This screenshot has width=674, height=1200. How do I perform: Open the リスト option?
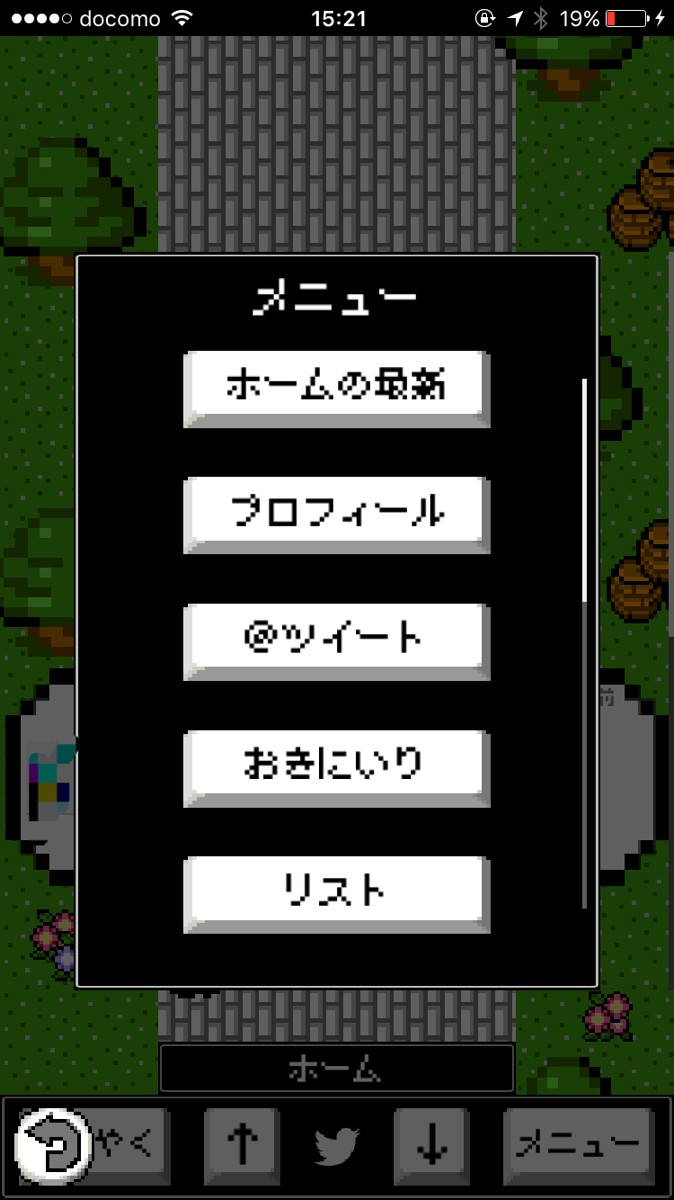pyautogui.click(x=336, y=893)
